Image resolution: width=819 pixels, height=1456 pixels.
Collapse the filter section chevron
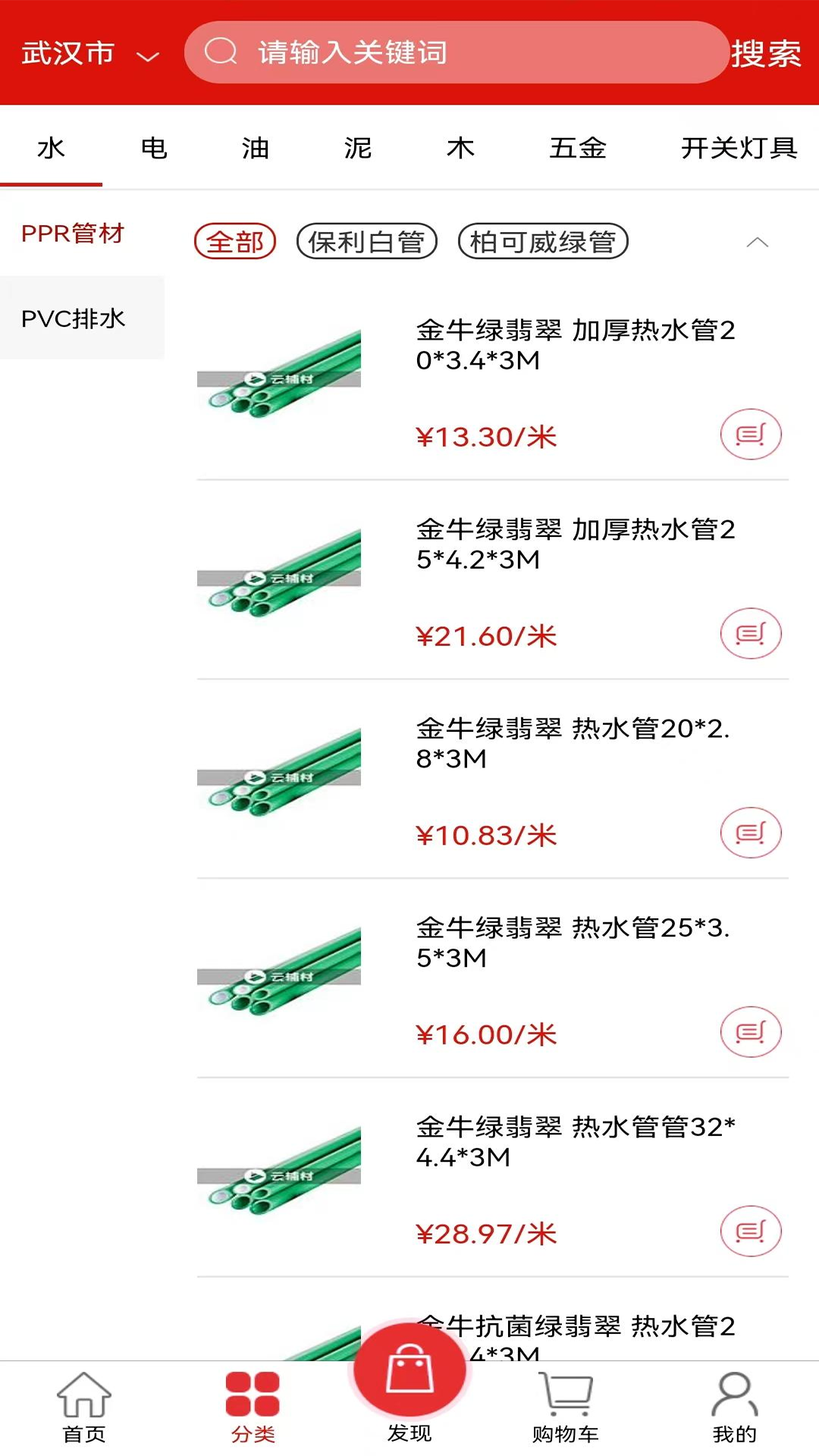[755, 243]
